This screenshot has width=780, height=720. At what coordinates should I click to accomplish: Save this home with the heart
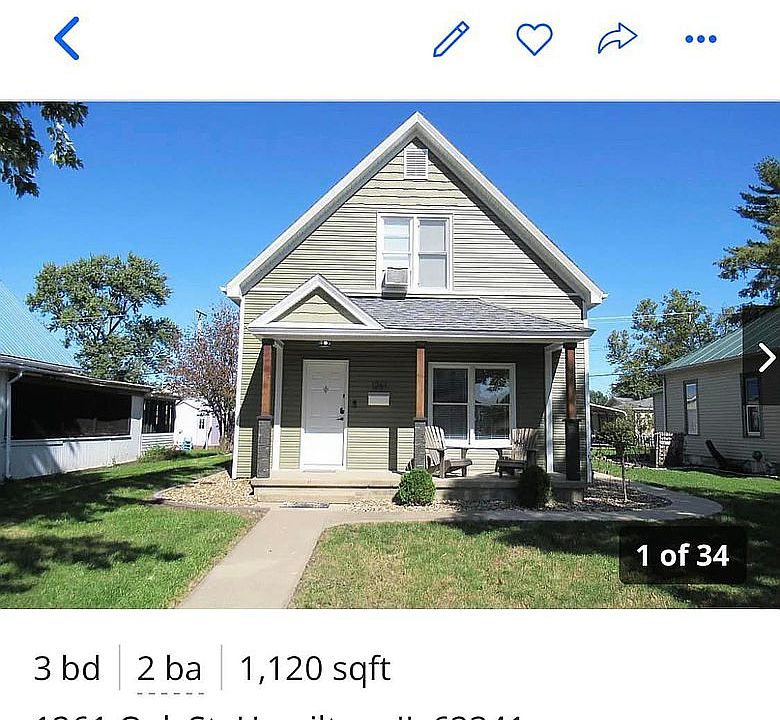click(534, 39)
